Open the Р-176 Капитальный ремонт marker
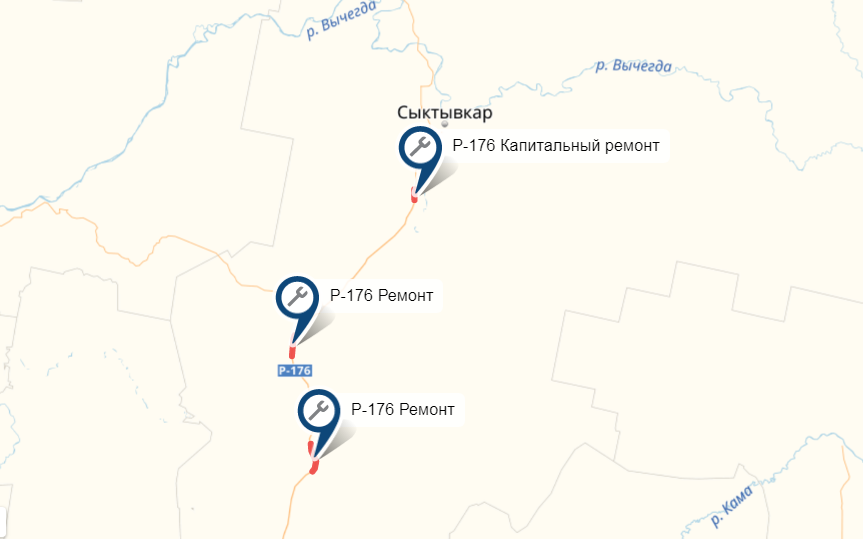863x539 pixels. point(420,148)
